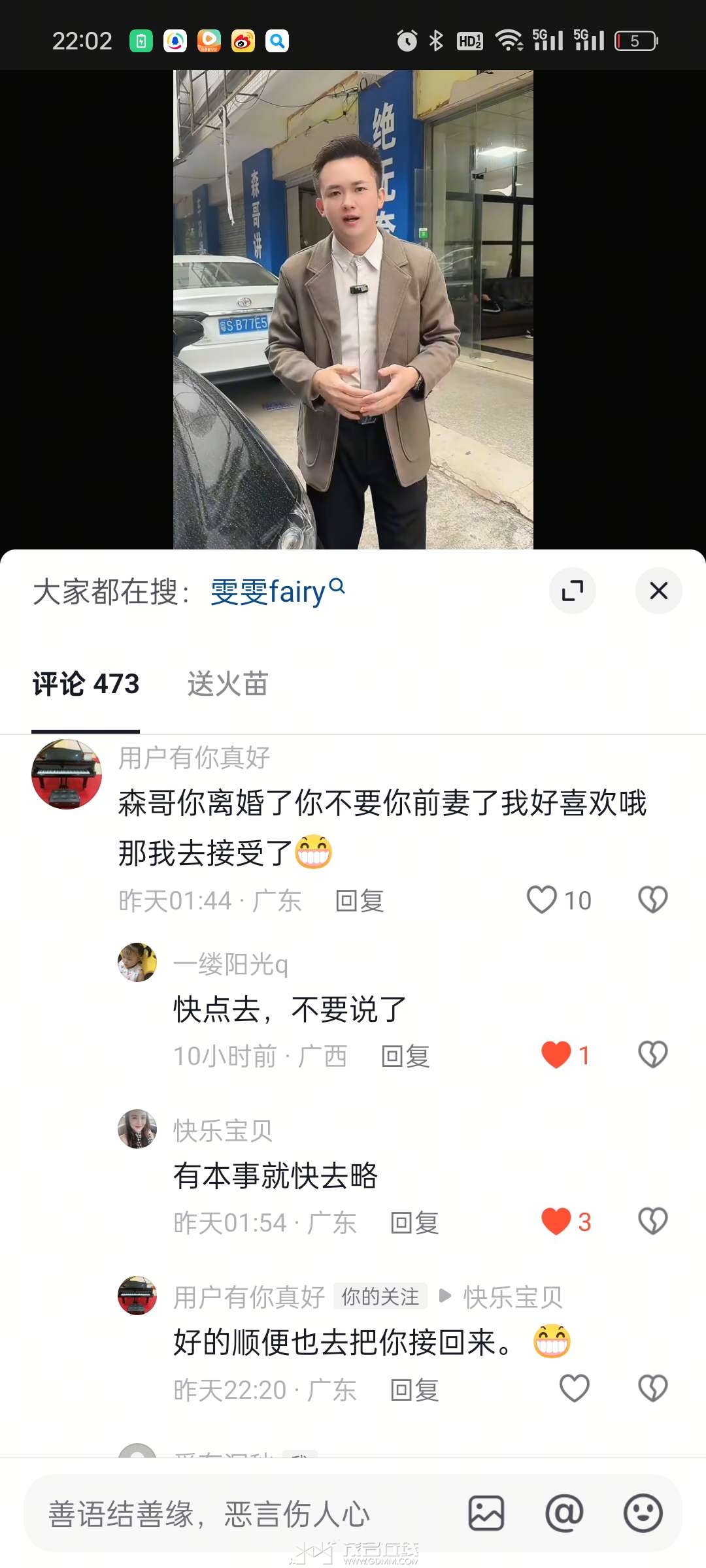Expand comments panel to full screen
Viewport: 706px width, 1568px height.
point(572,591)
